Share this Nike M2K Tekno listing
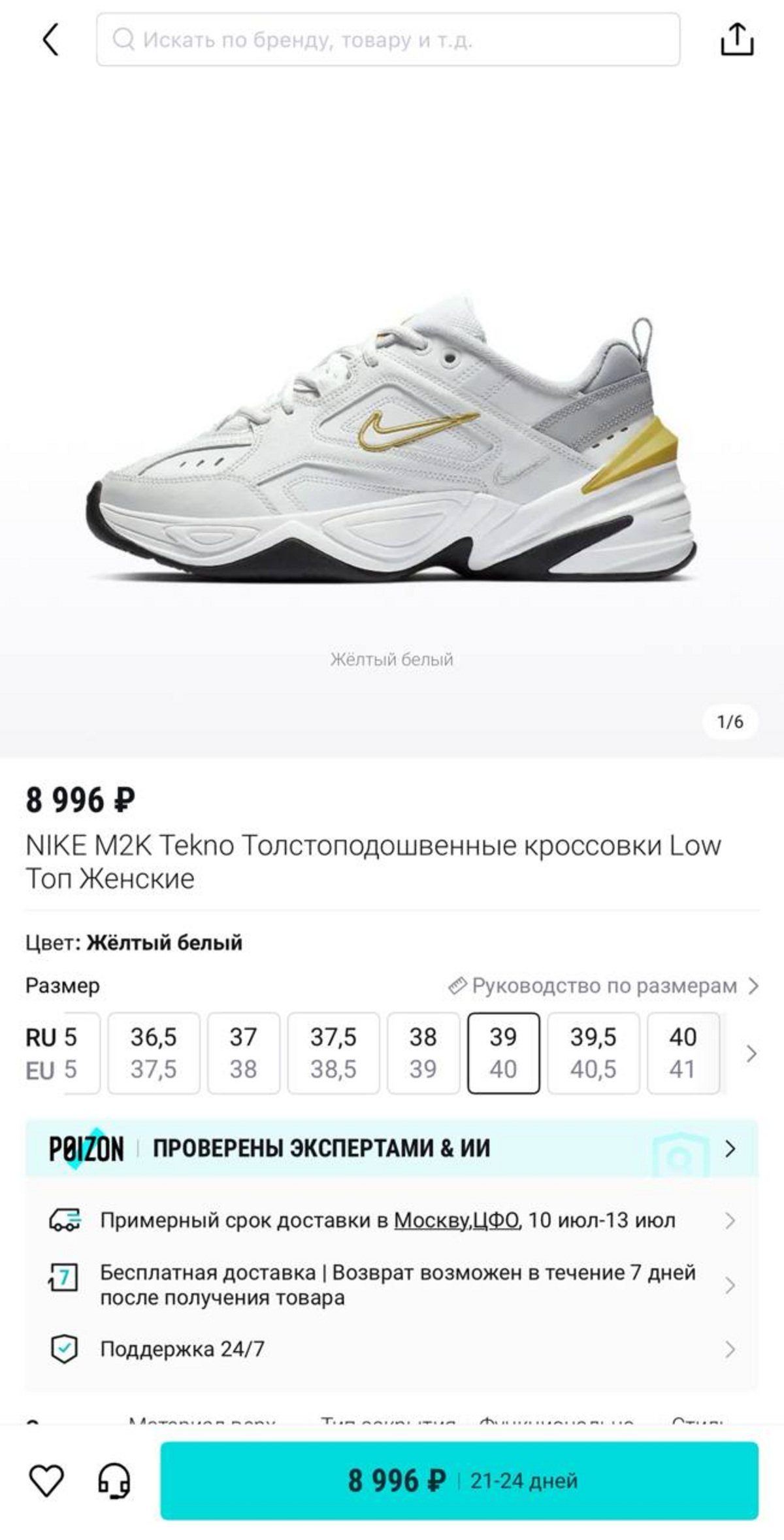Viewport: 784px width, 1540px height. 737,39
